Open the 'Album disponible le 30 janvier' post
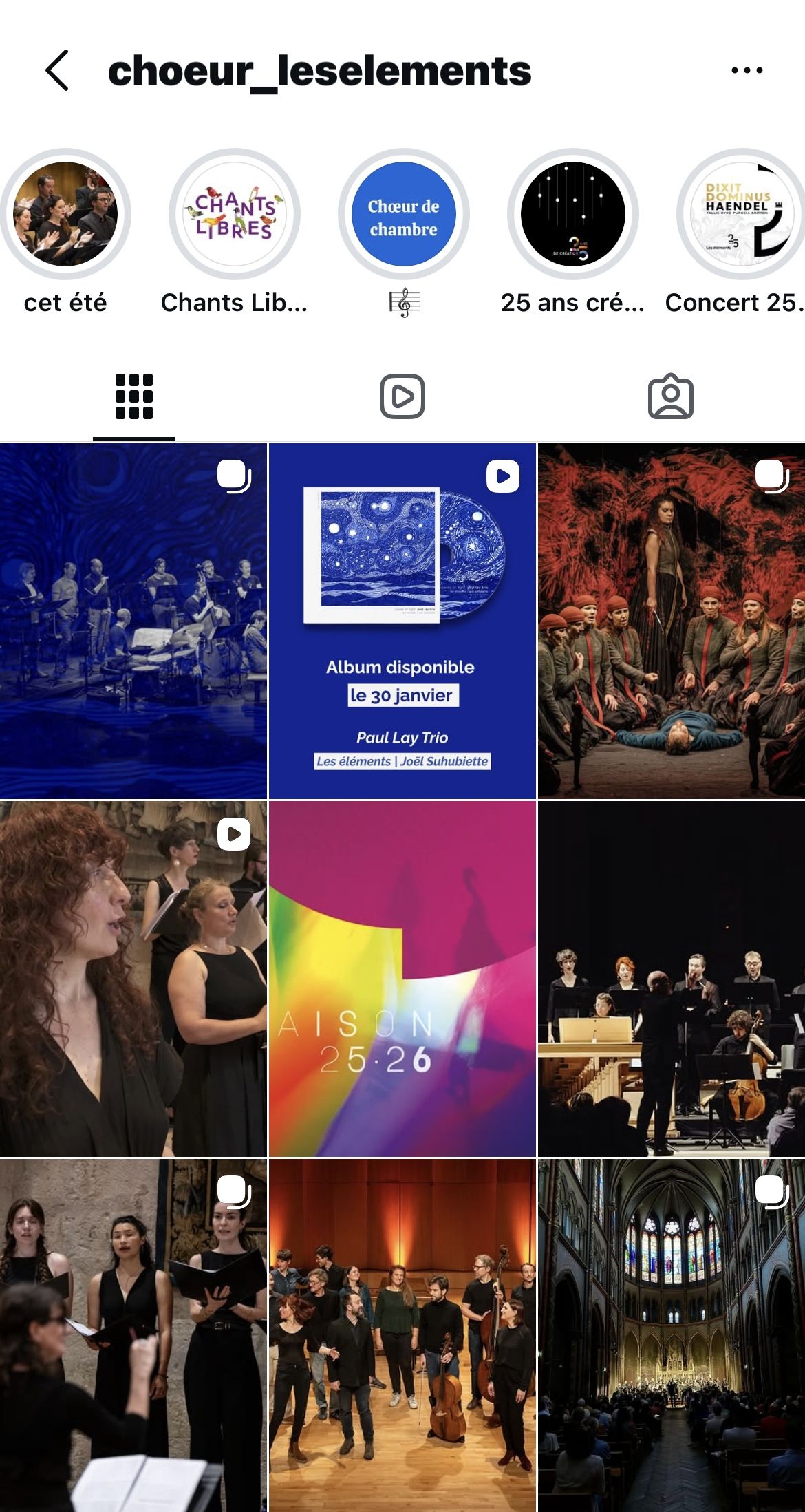The width and height of the screenshot is (805, 1512). tap(402, 654)
